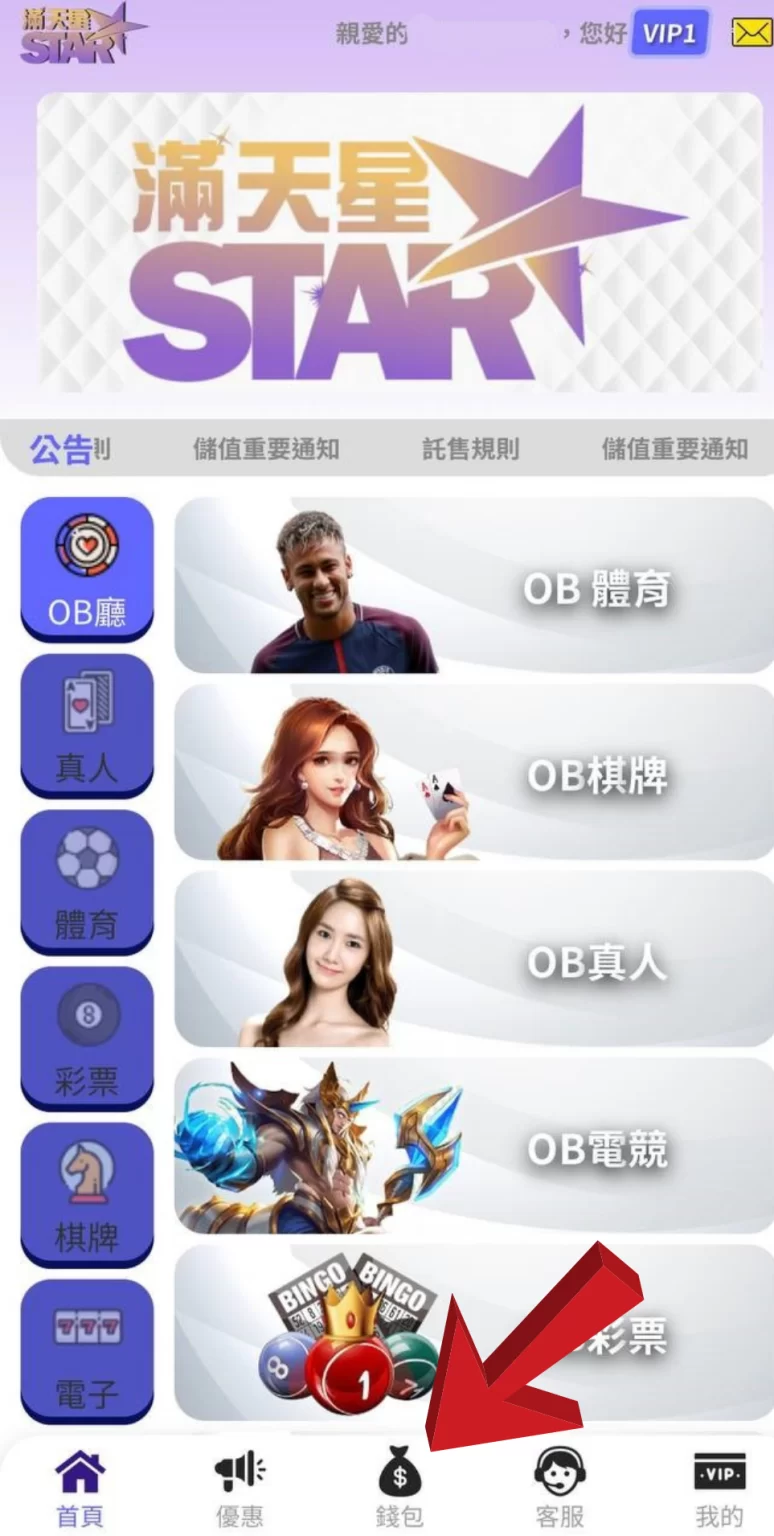Select the OB廳 category in the sidebar
The width and height of the screenshot is (774, 1536).
click(x=87, y=567)
